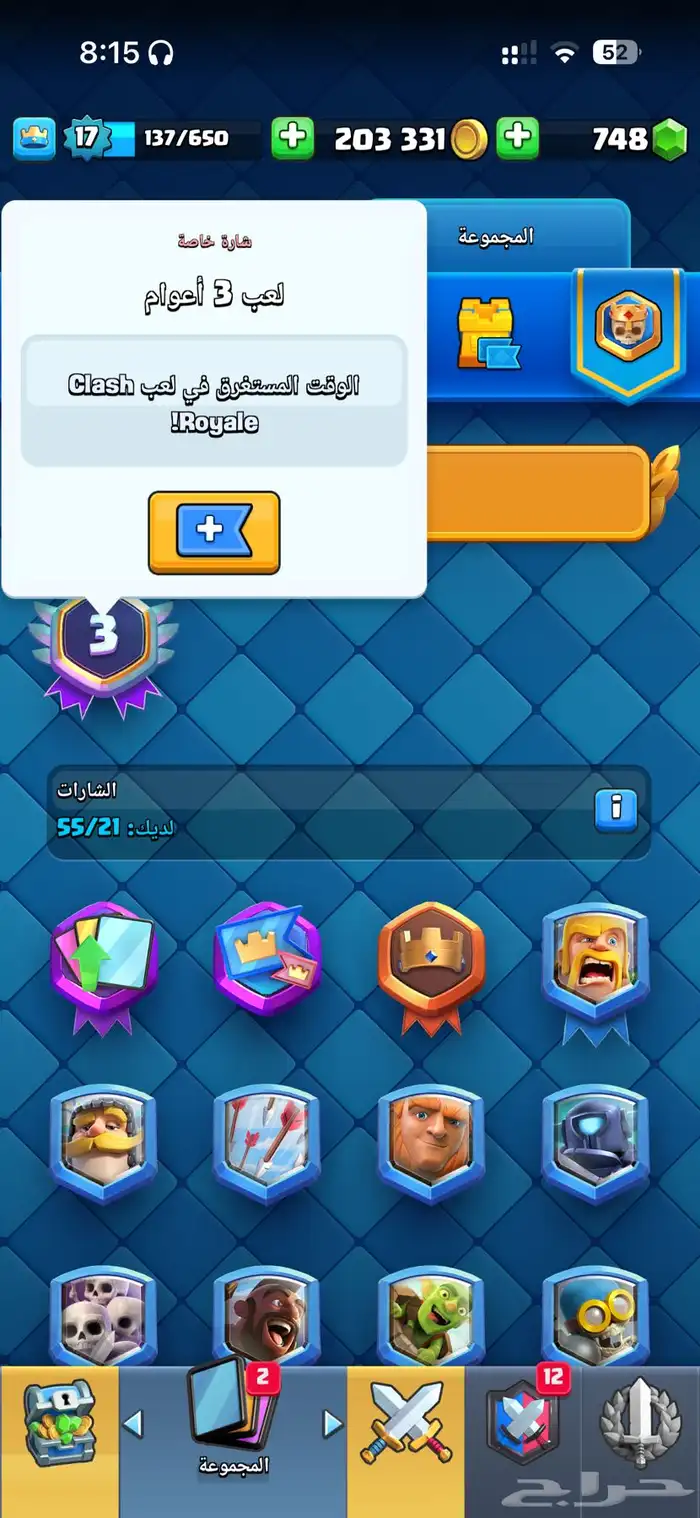Screen dimensions: 700x1518
Task: Tap the add-badge button in the popup
Action: point(214,532)
